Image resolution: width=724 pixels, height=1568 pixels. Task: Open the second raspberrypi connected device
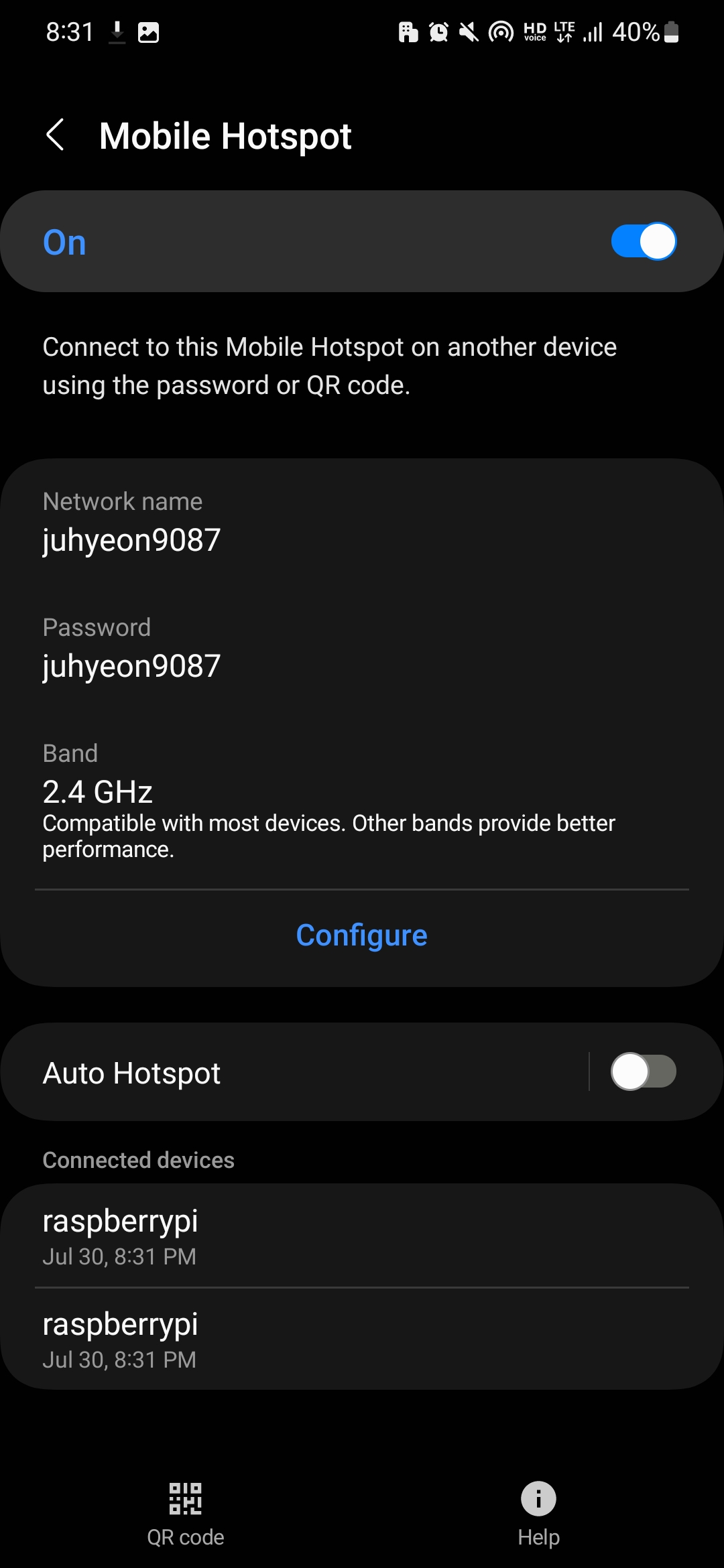362,1339
